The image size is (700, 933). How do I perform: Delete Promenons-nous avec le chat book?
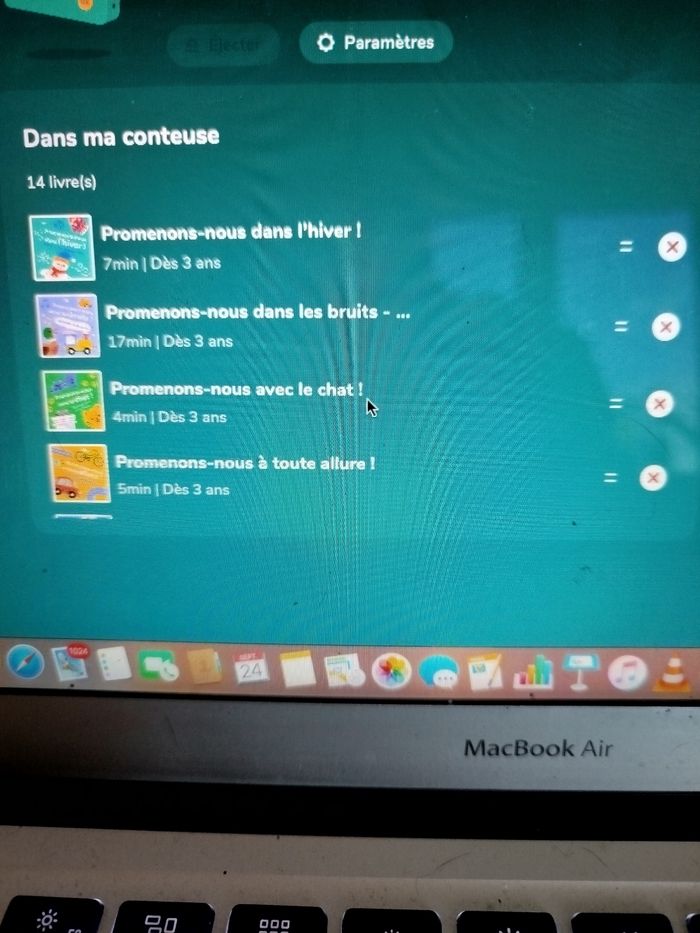(x=658, y=403)
